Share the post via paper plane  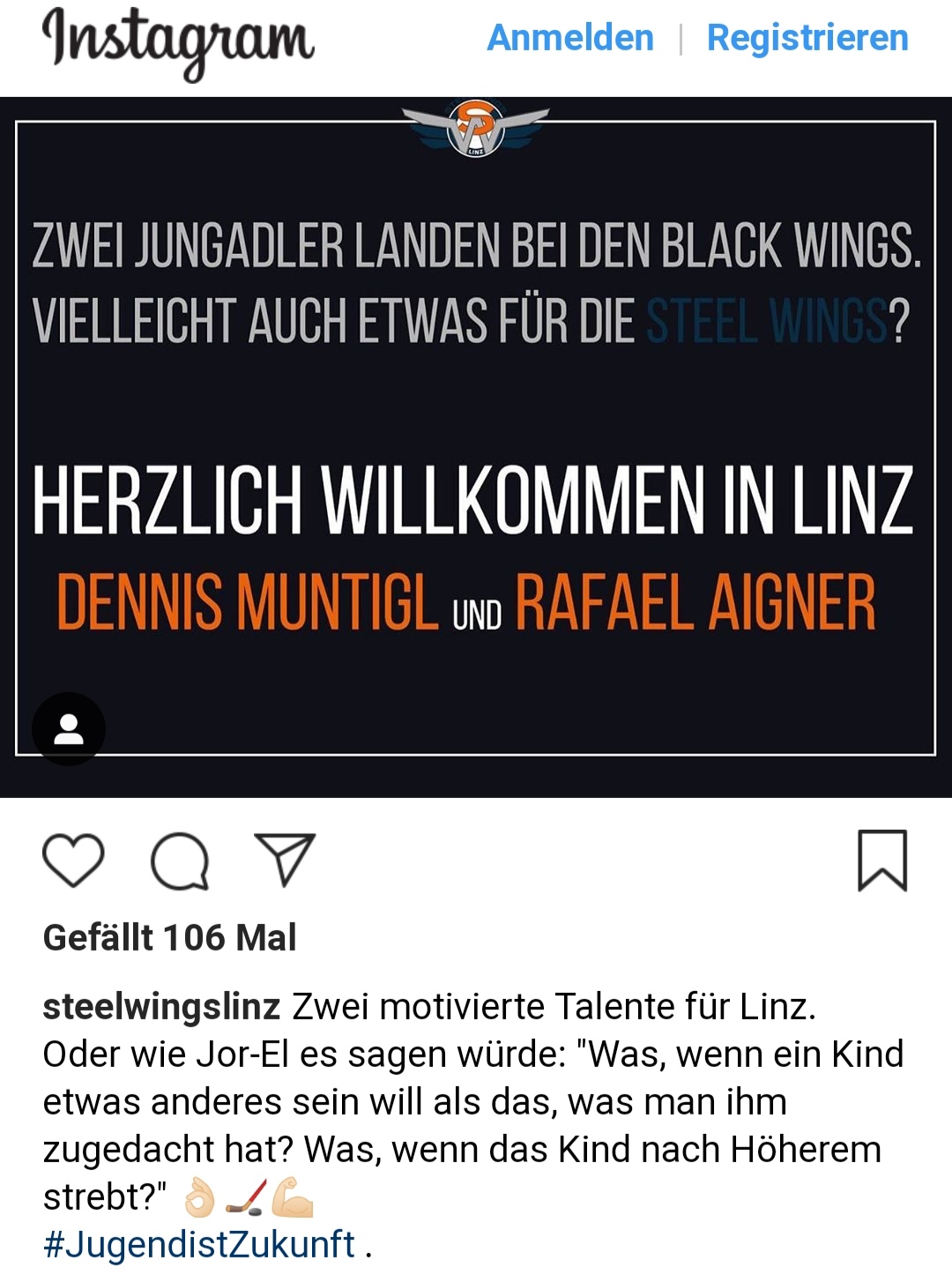tap(285, 859)
